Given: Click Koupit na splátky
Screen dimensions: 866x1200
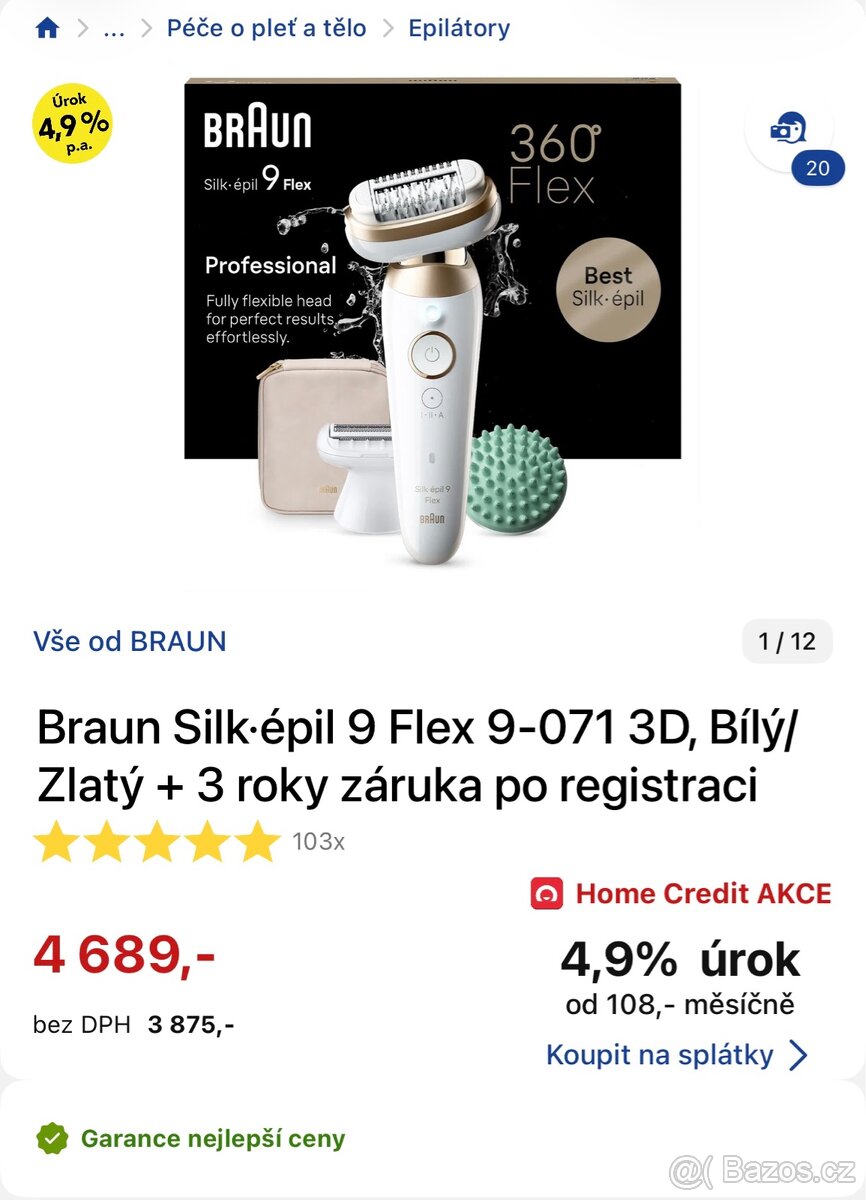Looking at the screenshot, I should pos(660,1054).
